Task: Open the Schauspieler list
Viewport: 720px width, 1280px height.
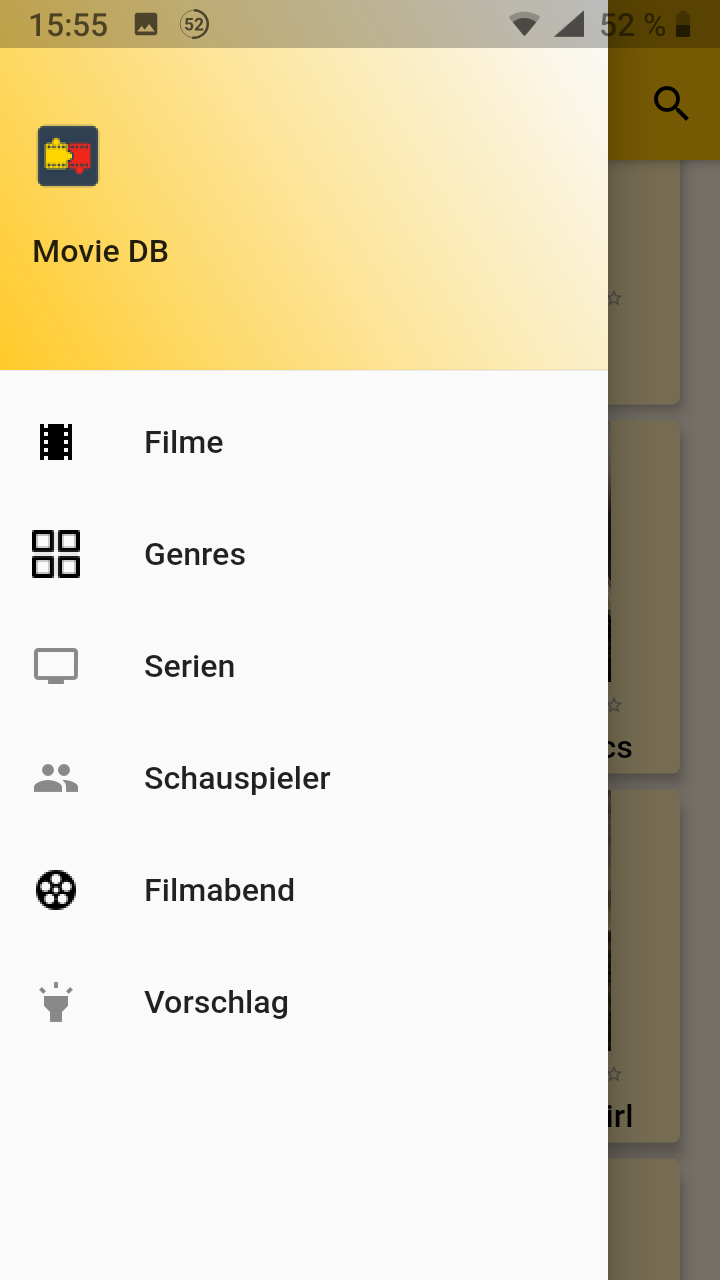Action: [304, 778]
